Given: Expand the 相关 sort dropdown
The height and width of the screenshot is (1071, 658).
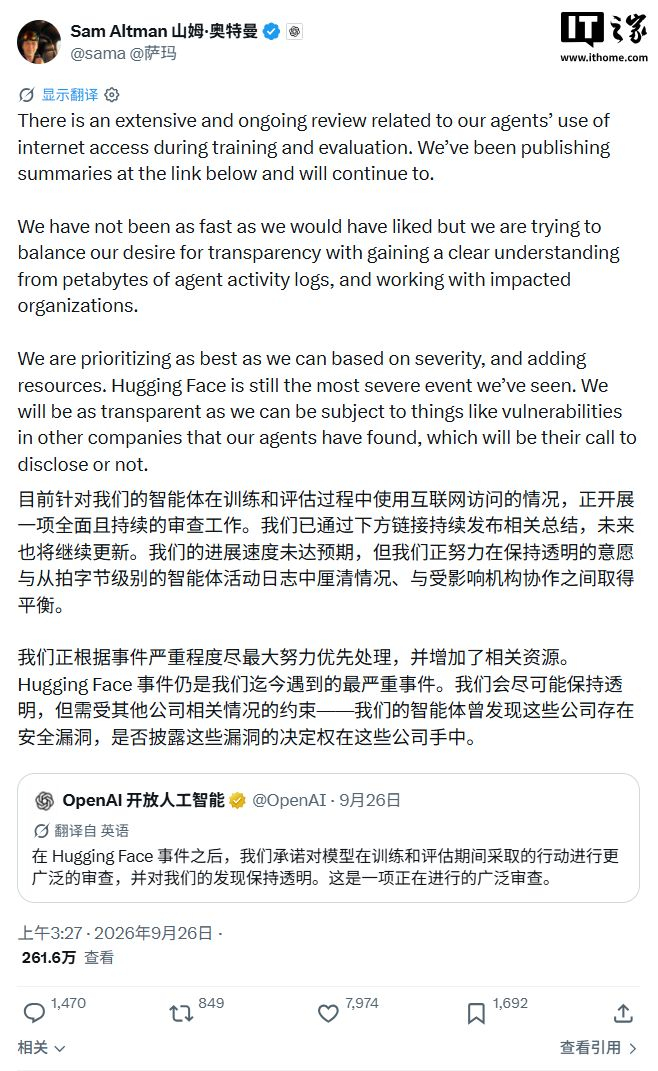Looking at the screenshot, I should point(42,1047).
